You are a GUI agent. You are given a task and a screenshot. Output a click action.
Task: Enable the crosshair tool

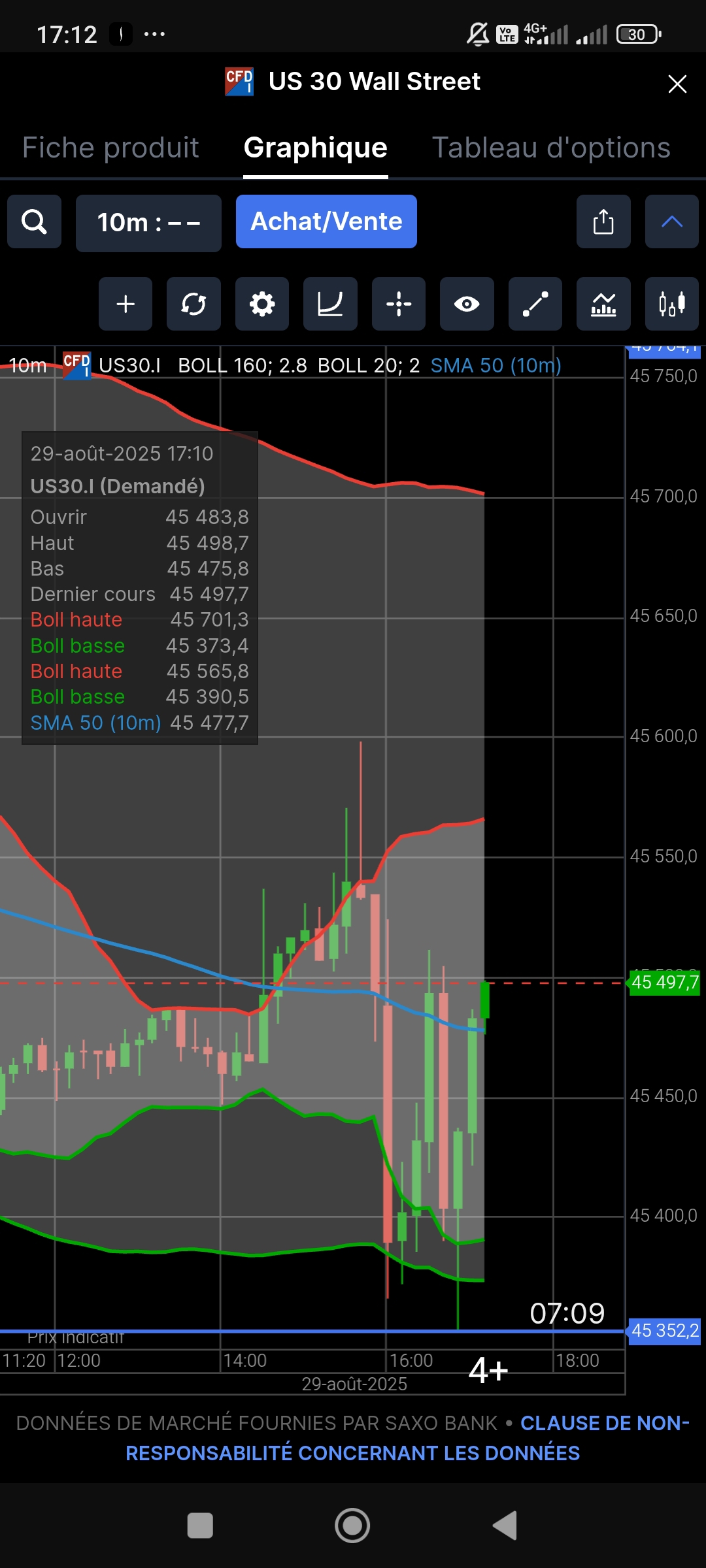(398, 304)
